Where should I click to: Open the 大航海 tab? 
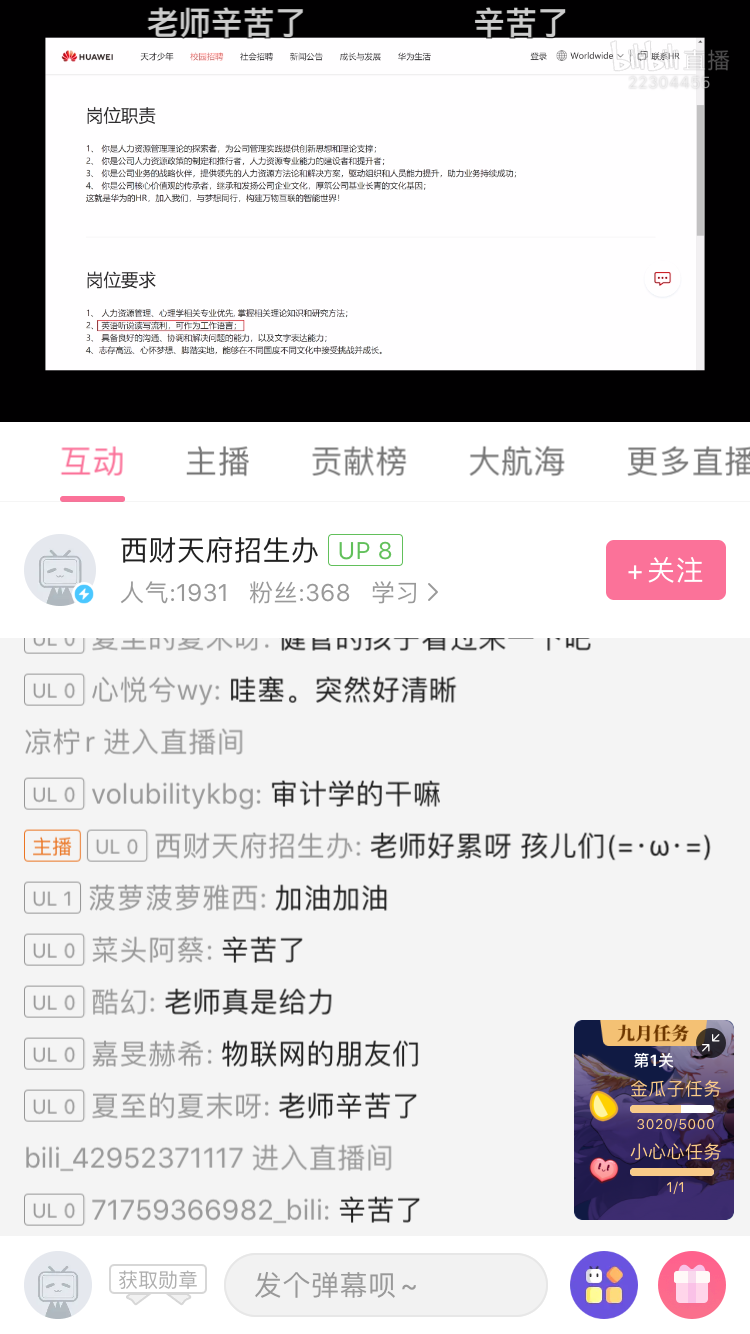click(x=516, y=462)
